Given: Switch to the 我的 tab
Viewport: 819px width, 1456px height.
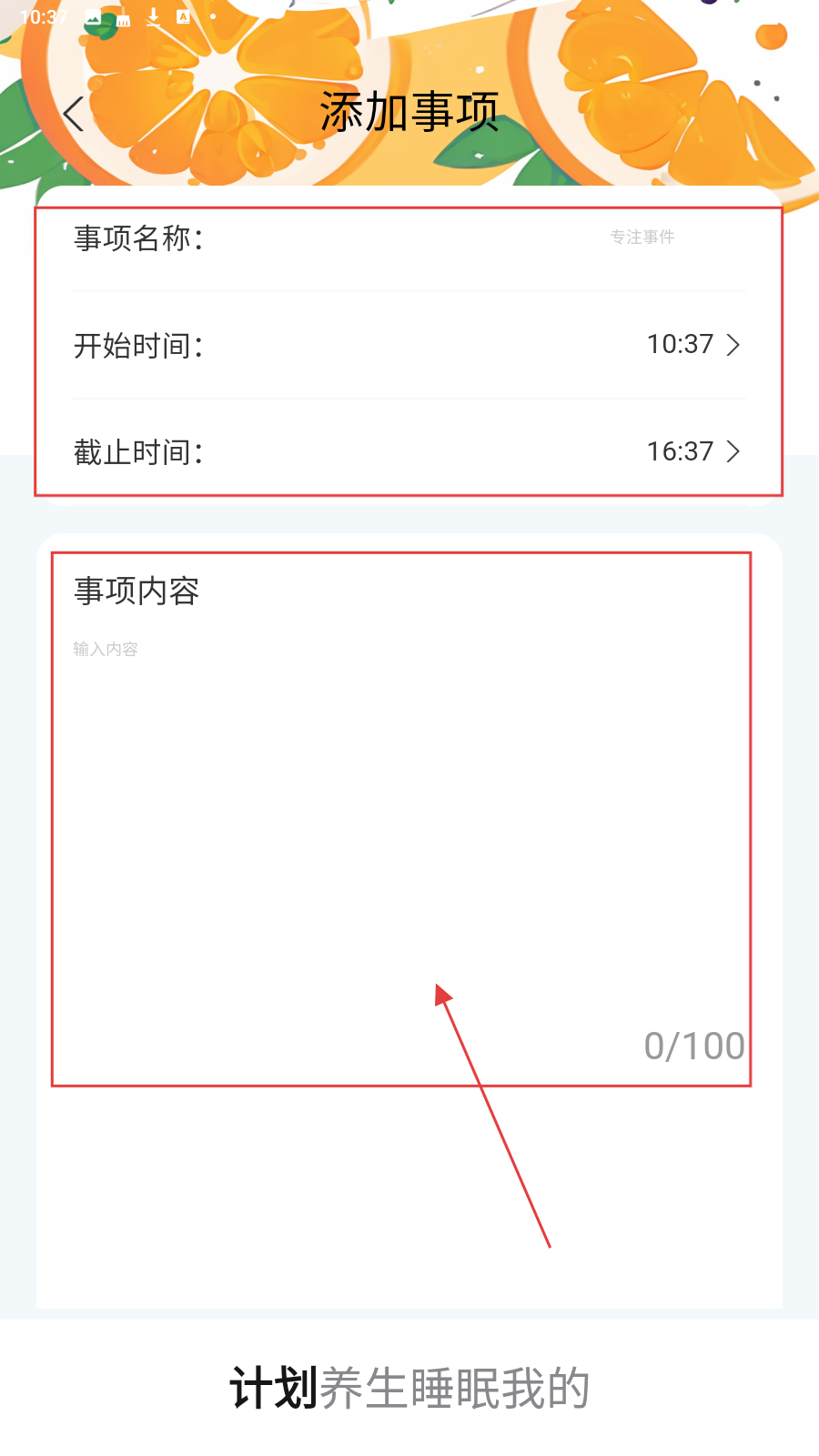Looking at the screenshot, I should click(546, 1389).
